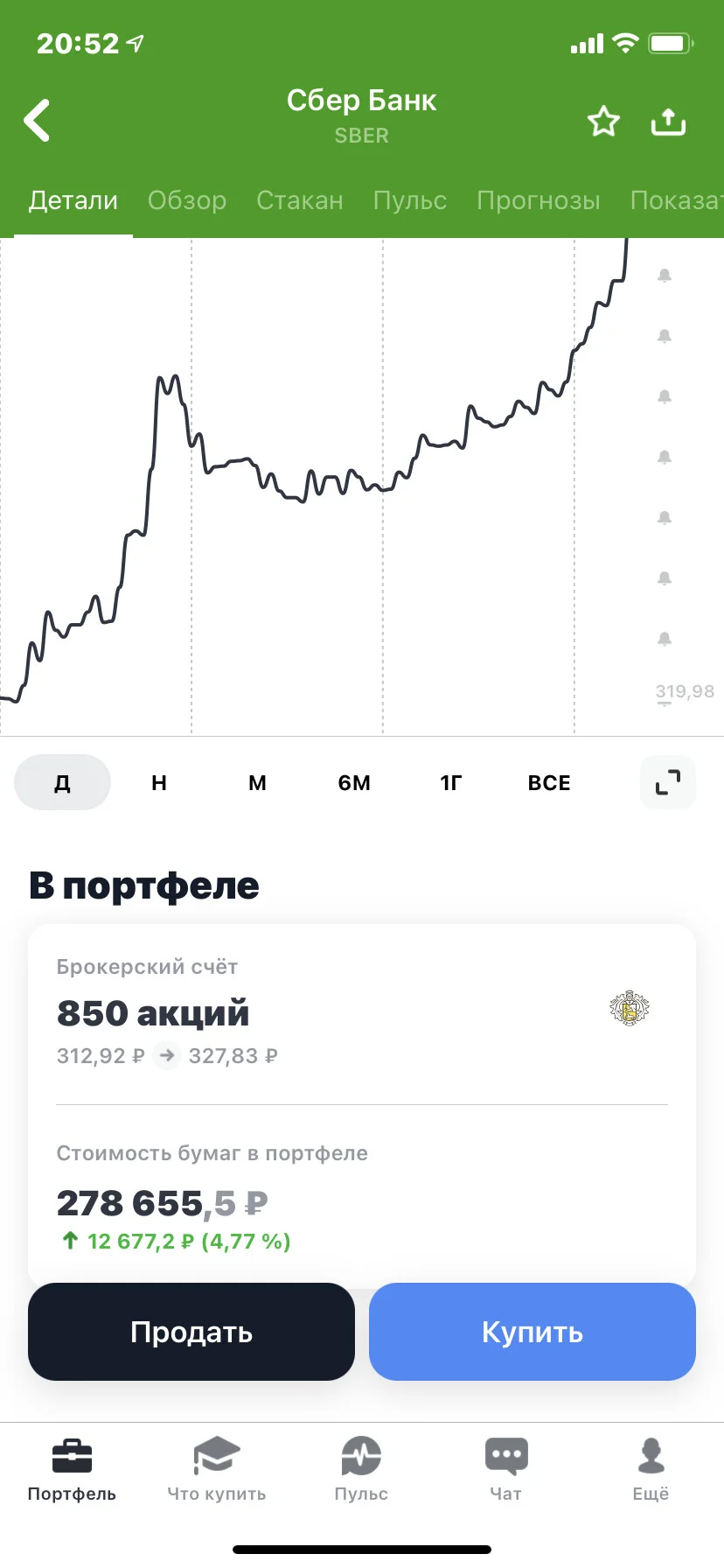Select the ВСЕ chart range
This screenshot has width=724, height=1568.
point(549,782)
